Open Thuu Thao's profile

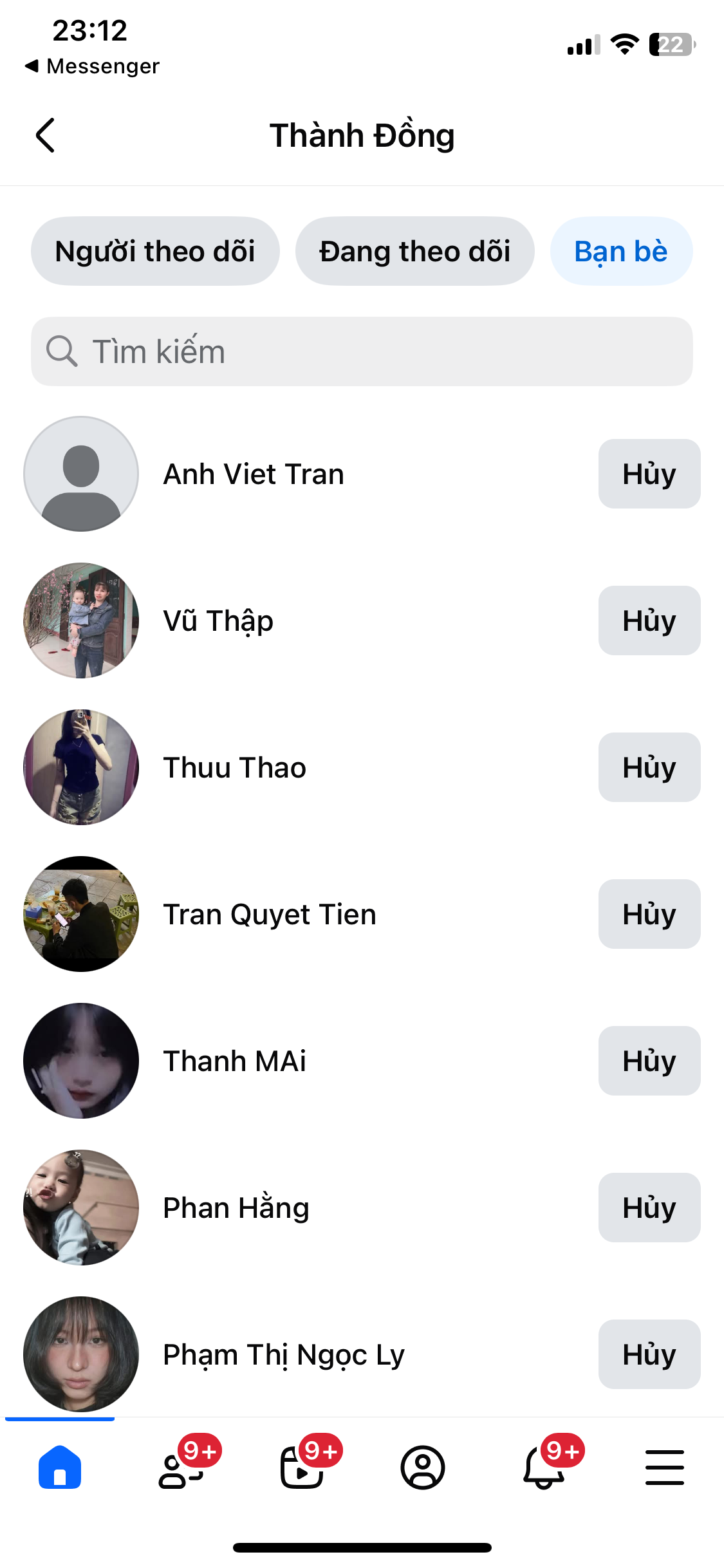[x=234, y=768]
